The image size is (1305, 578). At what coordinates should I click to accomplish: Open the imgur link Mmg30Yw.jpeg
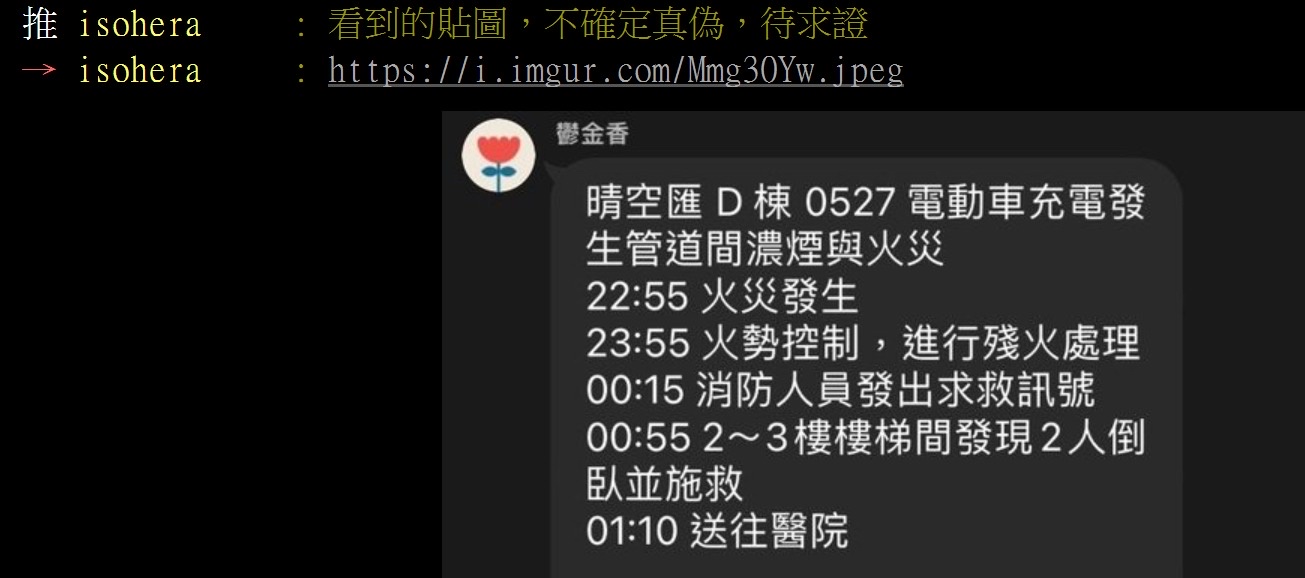[615, 71]
